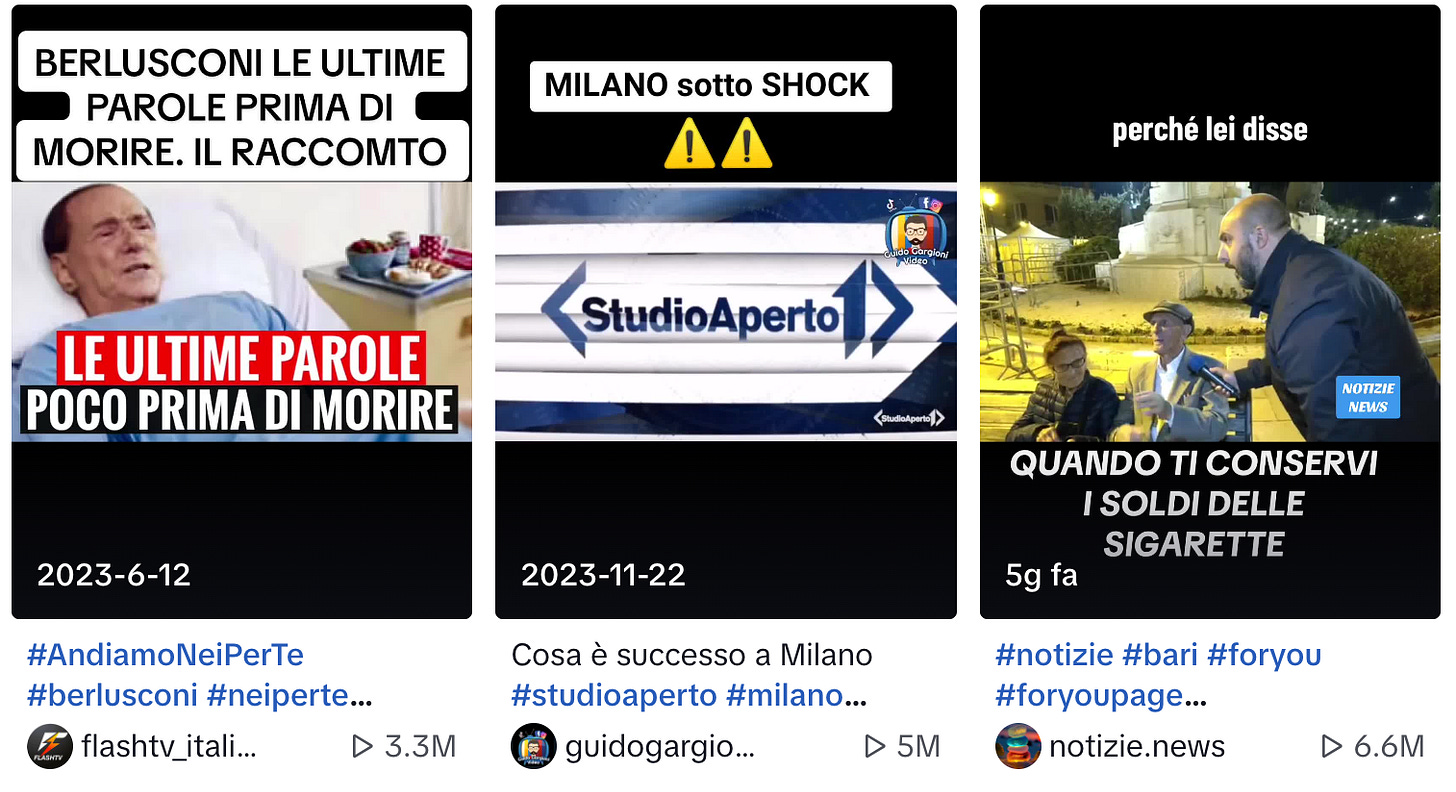
Task: Tap the #notizie hashtag
Action: (x=1054, y=655)
